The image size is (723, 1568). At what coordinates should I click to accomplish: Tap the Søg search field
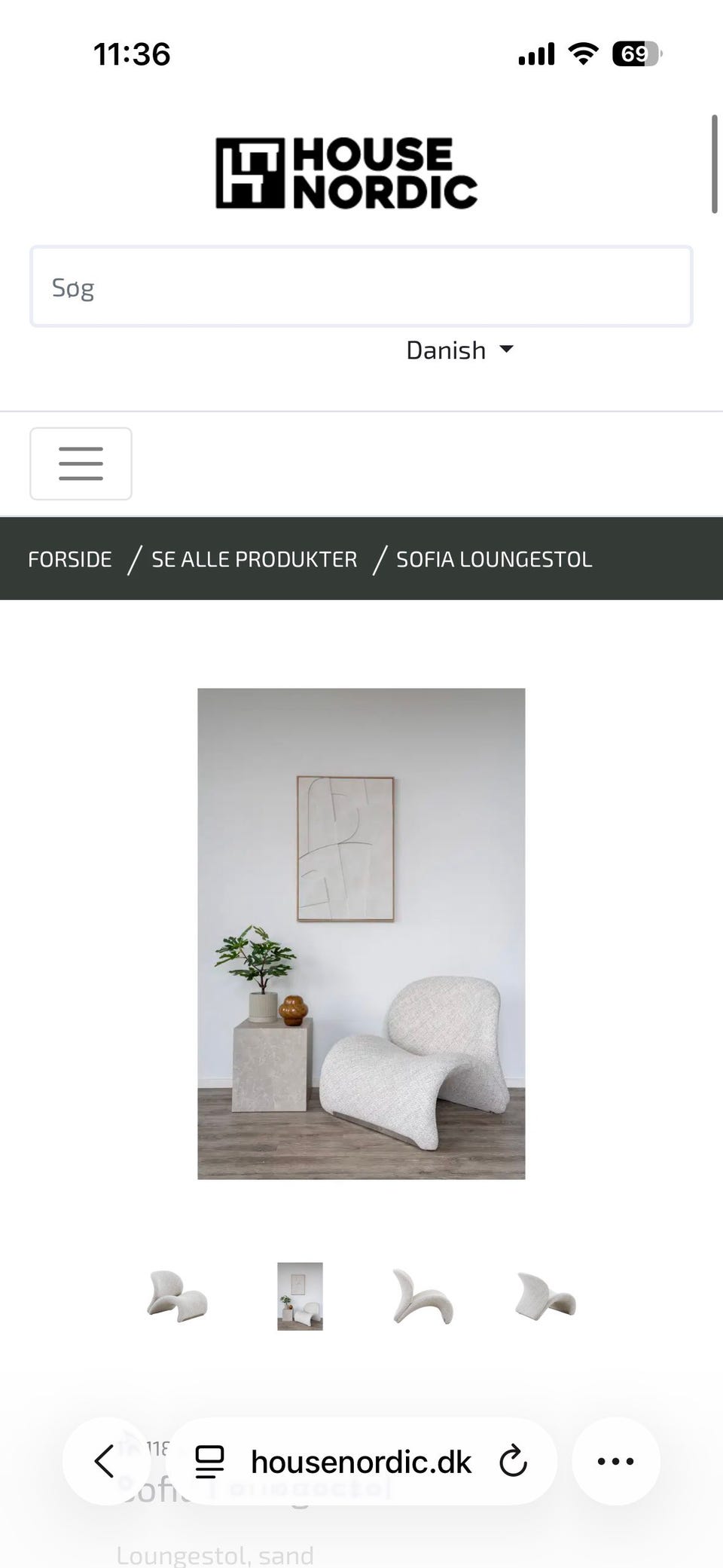(361, 286)
